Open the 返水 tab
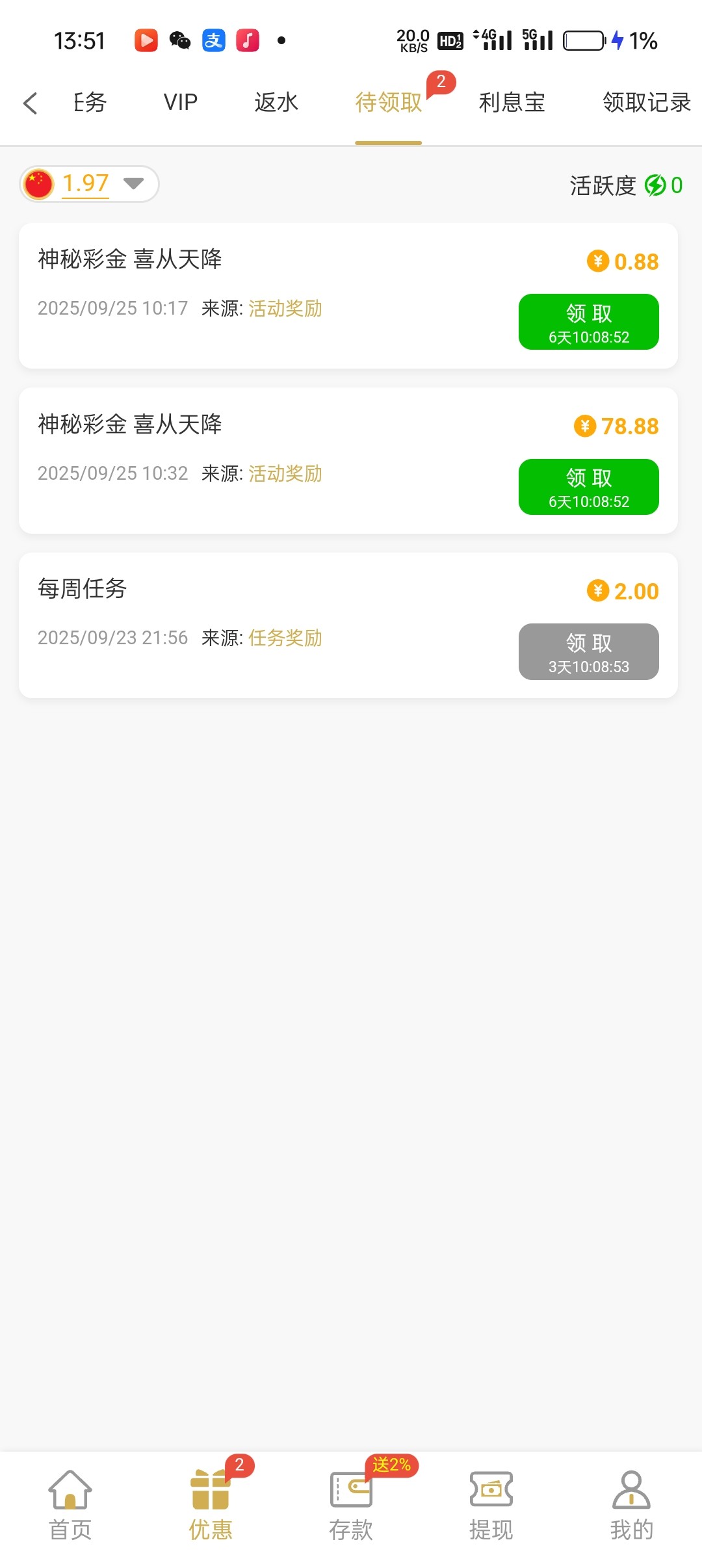The height and width of the screenshot is (1568, 702). pyautogui.click(x=276, y=103)
